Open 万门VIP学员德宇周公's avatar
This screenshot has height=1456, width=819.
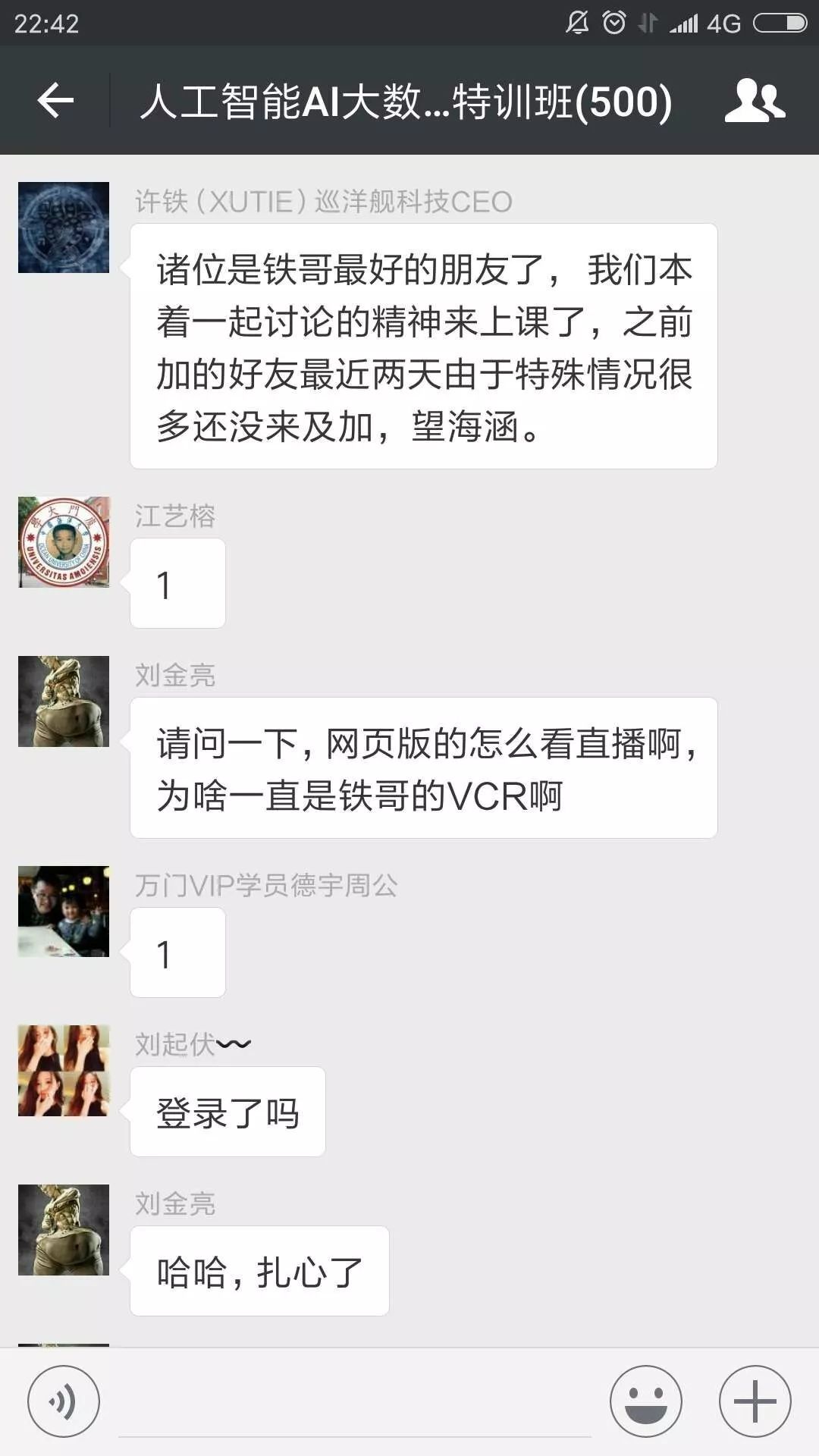[x=64, y=912]
